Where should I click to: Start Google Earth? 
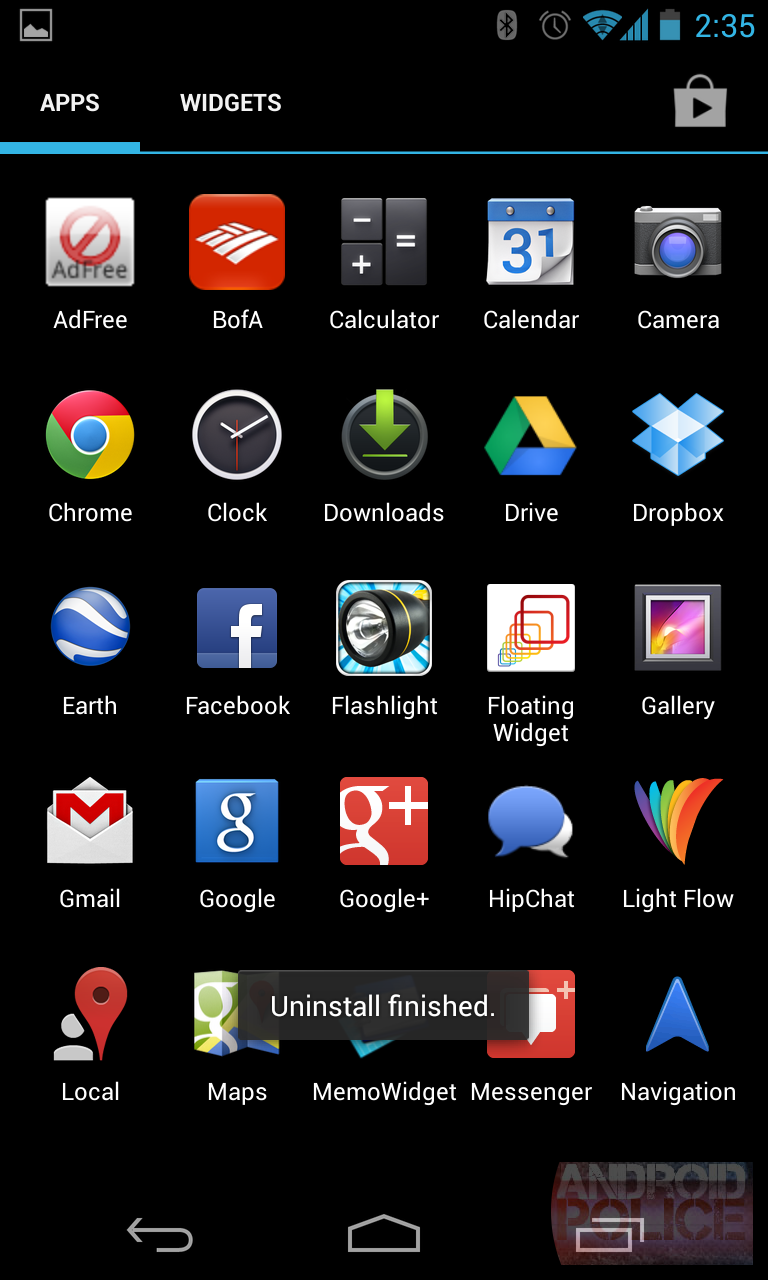[90, 628]
